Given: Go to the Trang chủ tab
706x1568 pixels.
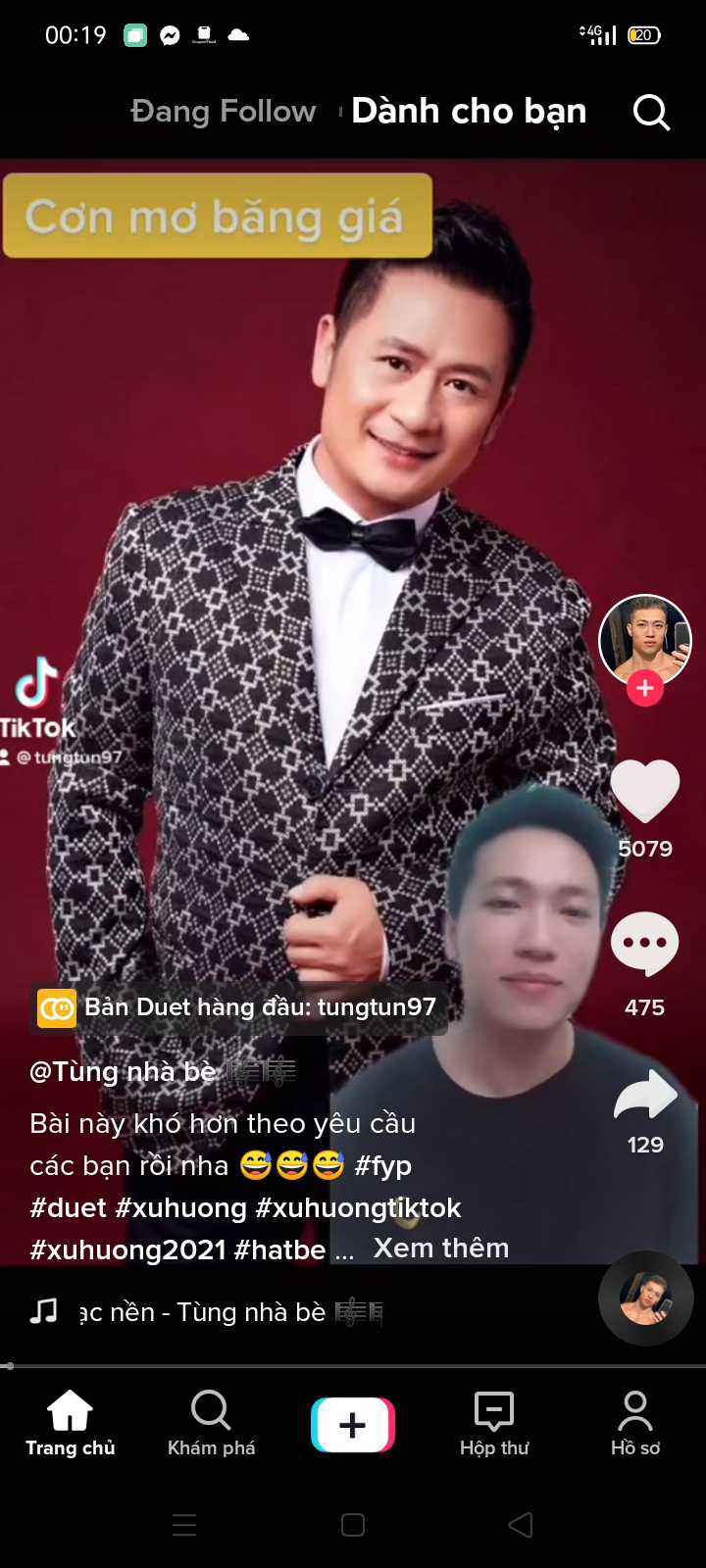Looking at the screenshot, I should (71, 1423).
